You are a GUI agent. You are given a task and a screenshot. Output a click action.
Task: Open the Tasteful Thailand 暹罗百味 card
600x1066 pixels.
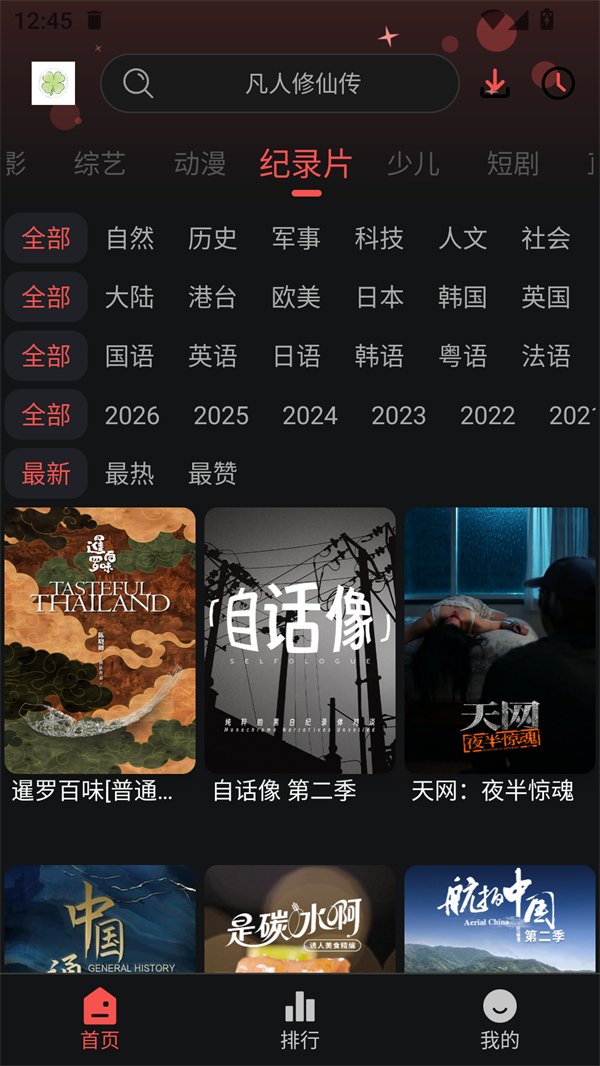point(100,640)
